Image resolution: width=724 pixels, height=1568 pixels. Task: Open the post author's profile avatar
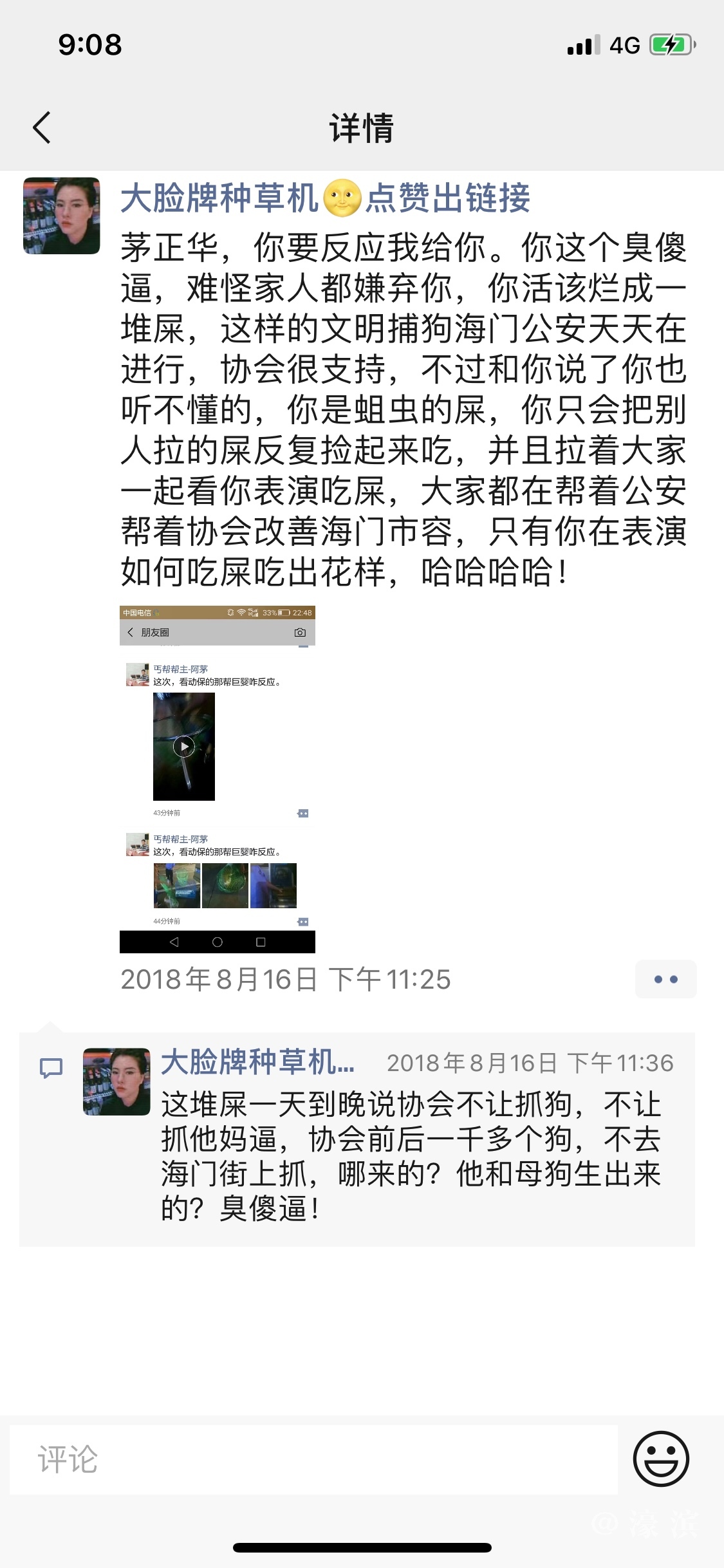(x=62, y=216)
